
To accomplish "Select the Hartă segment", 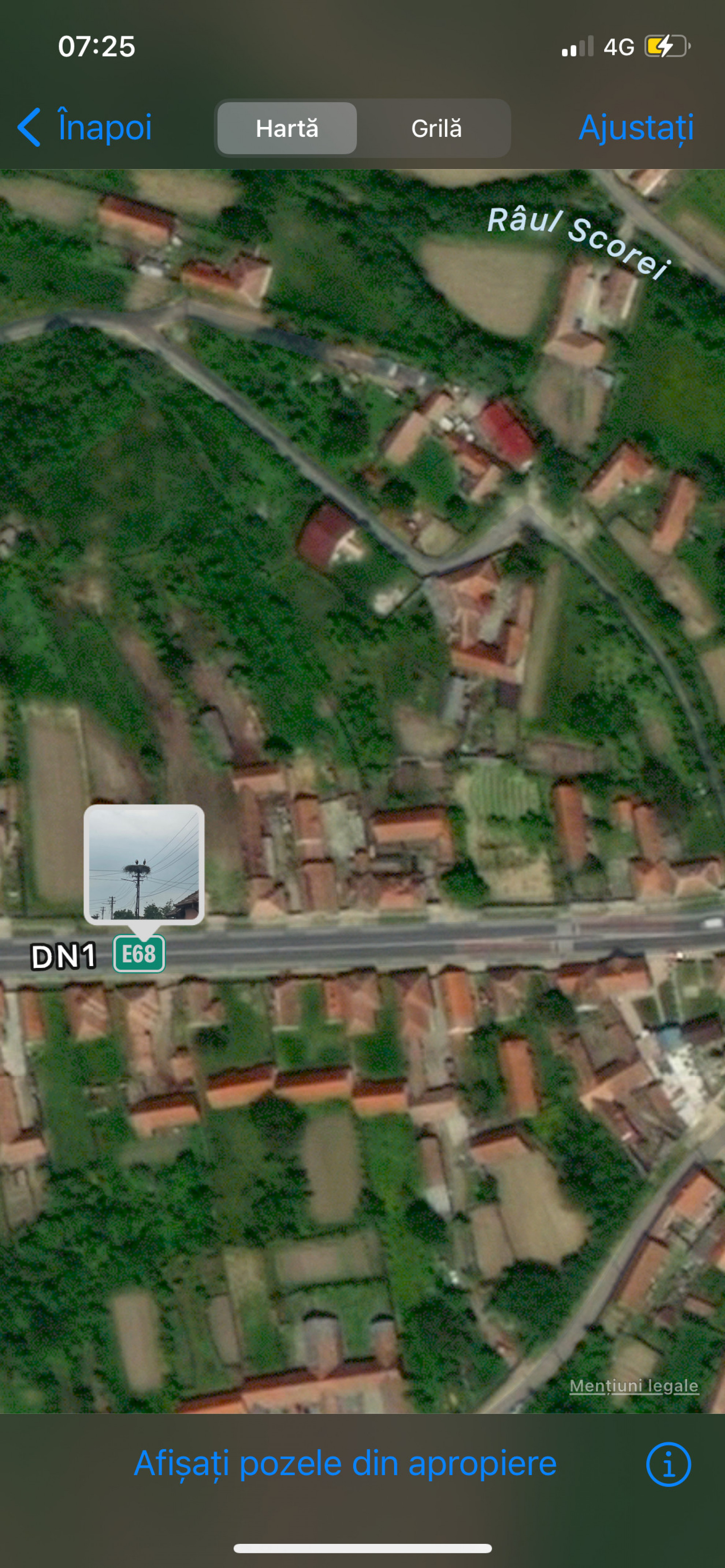I will (287, 128).
